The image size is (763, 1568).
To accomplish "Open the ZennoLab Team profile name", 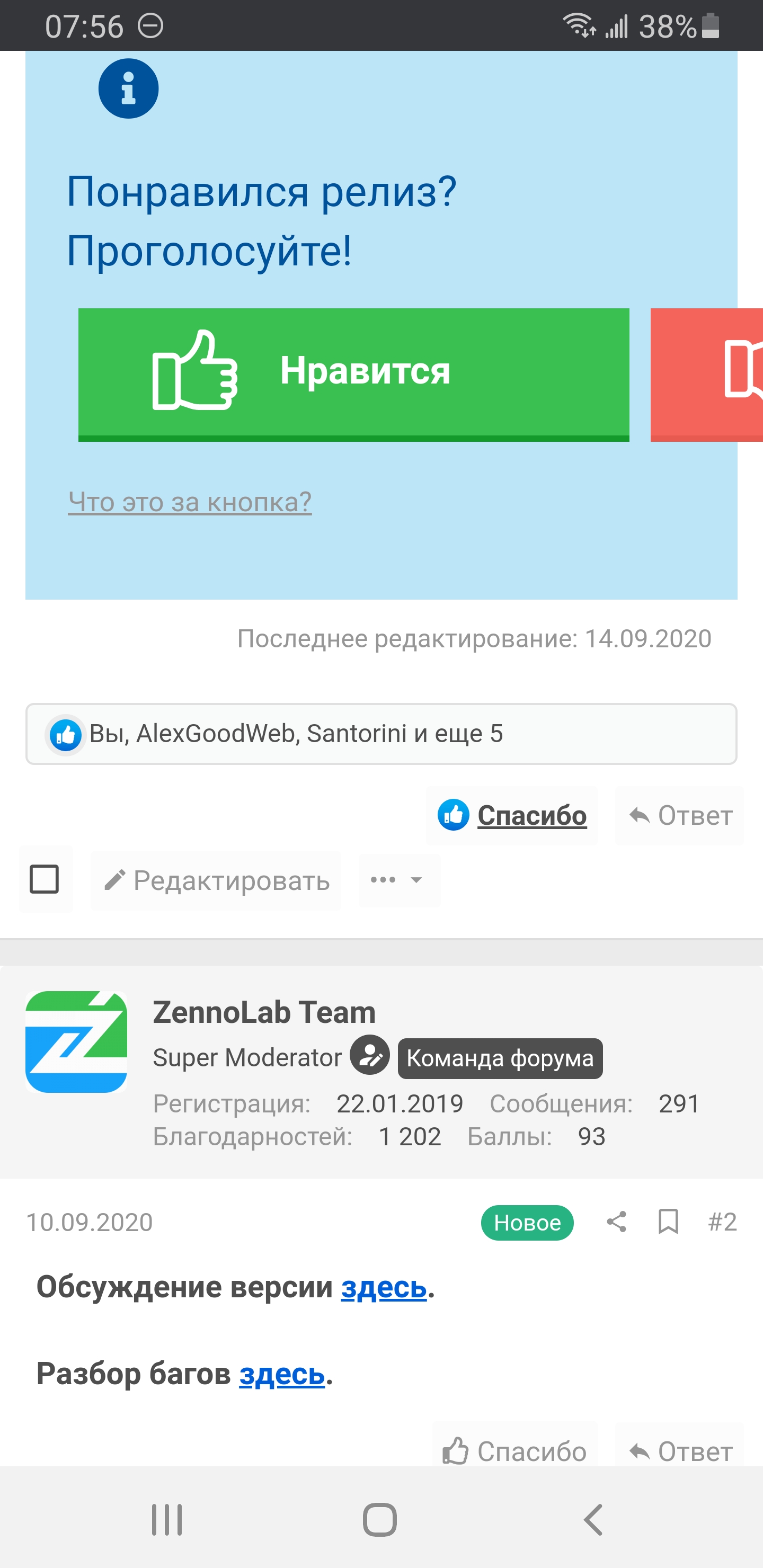I will pyautogui.click(x=264, y=1012).
